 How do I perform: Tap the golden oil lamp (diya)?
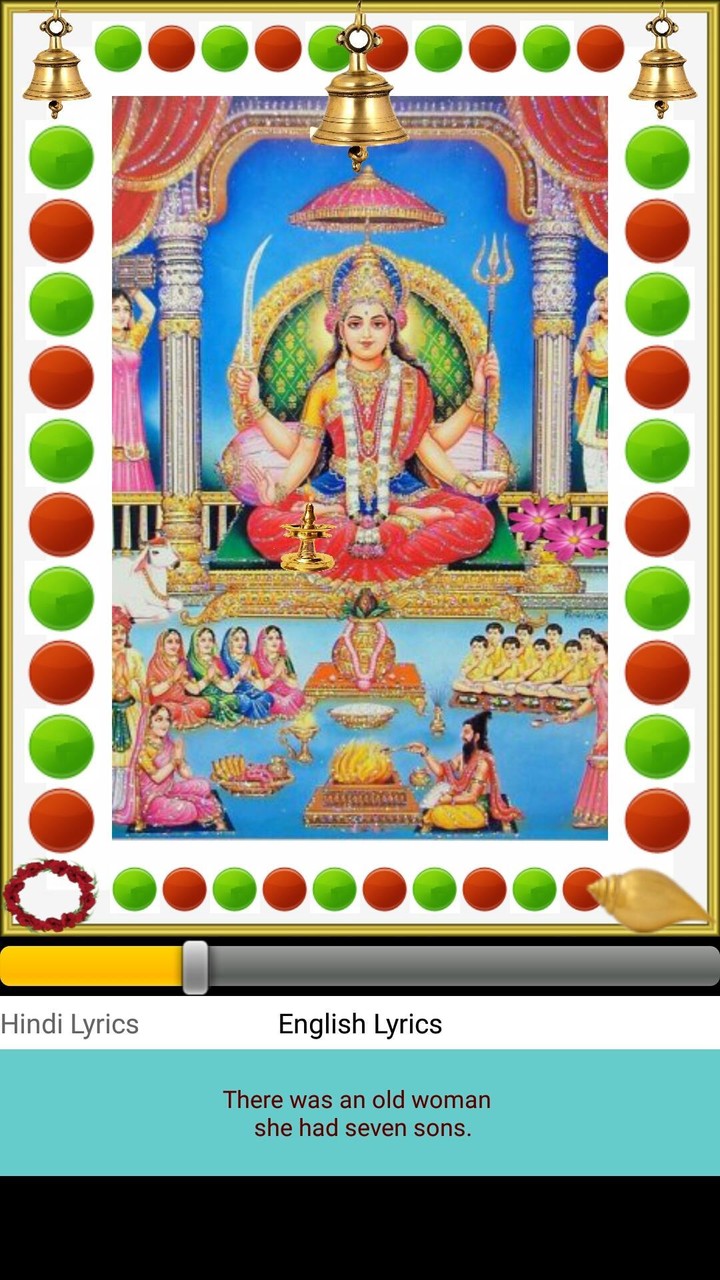[308, 538]
